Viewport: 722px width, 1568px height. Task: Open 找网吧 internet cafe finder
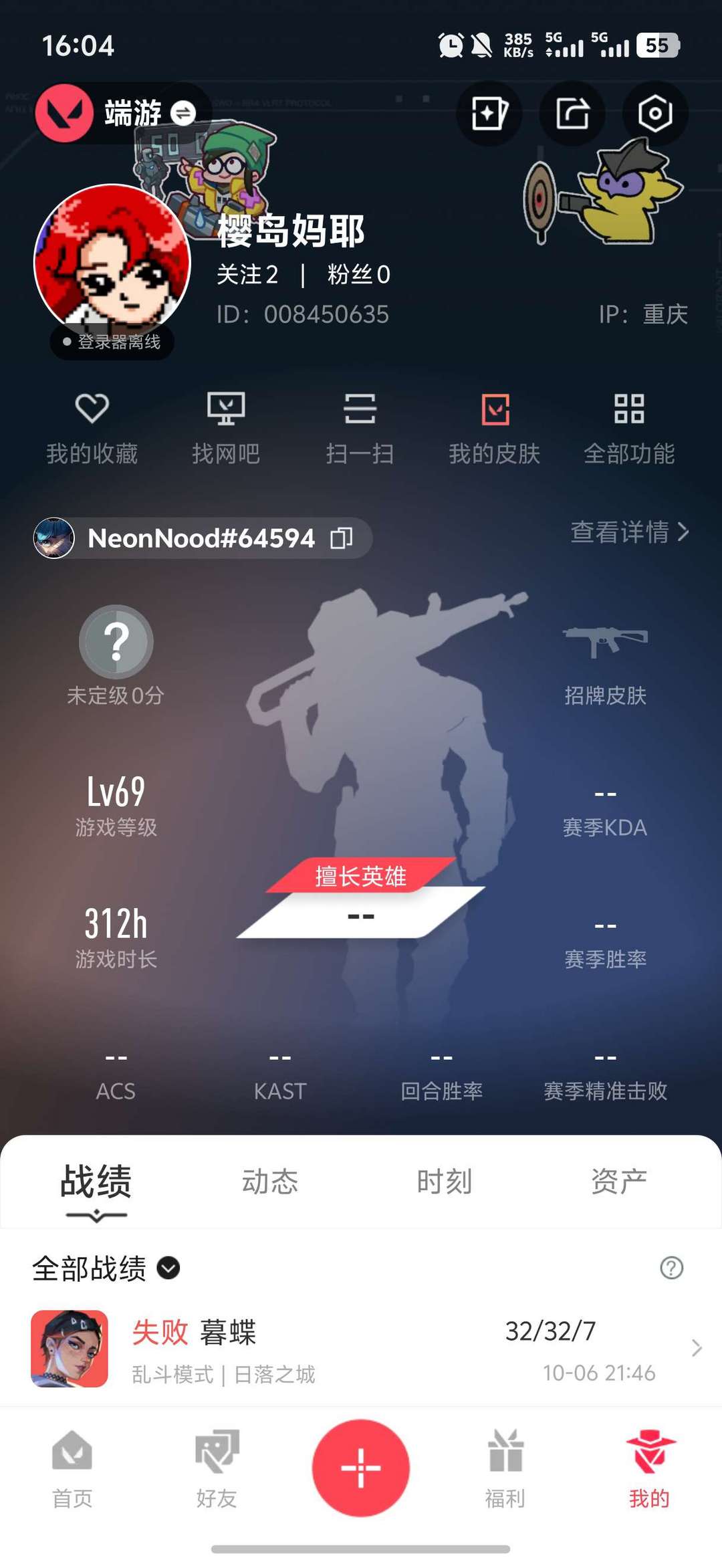[x=226, y=427]
